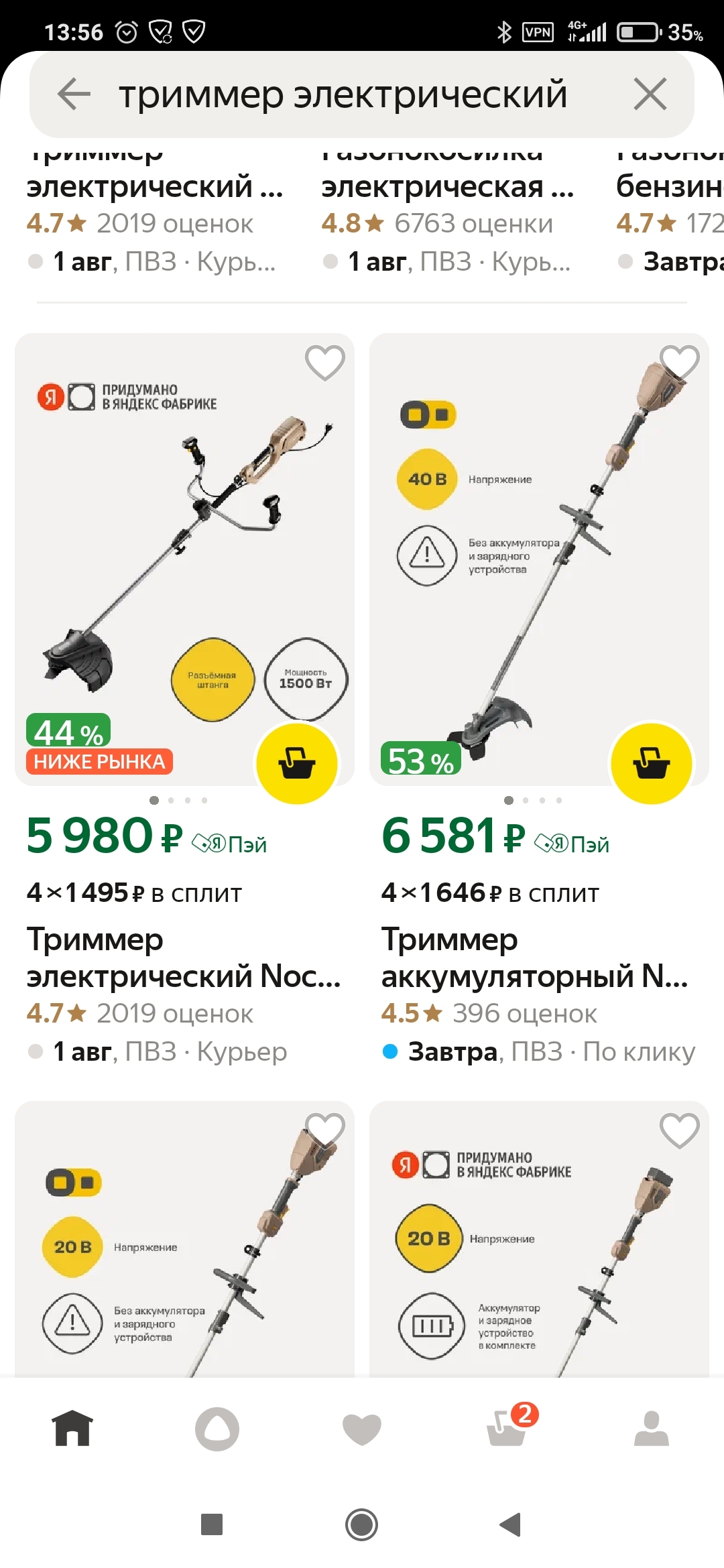Image resolution: width=724 pixels, height=1568 pixels.
Task: Add the 5 980 ₽ electric trimmer to cart
Action: pos(297,763)
